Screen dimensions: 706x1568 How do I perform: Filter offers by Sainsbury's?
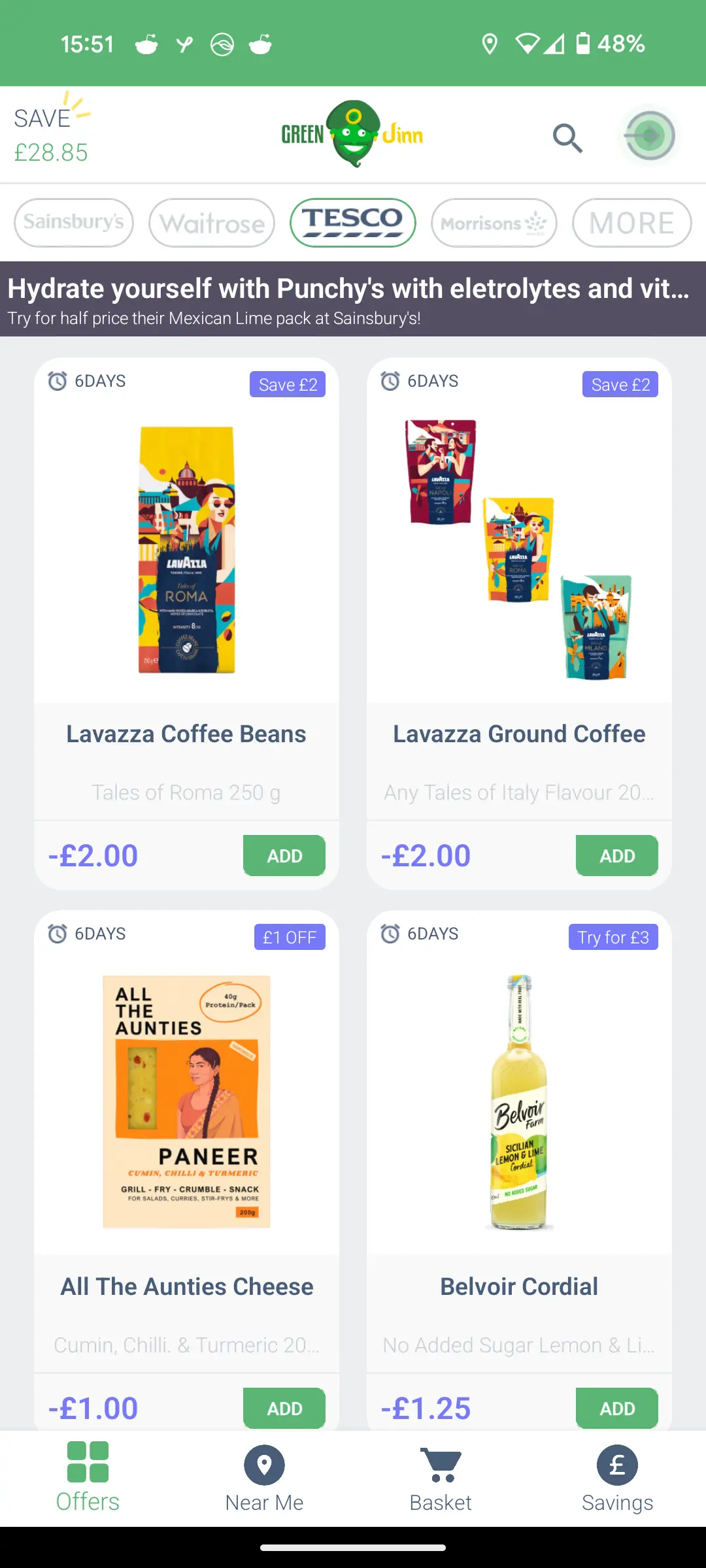point(74,223)
